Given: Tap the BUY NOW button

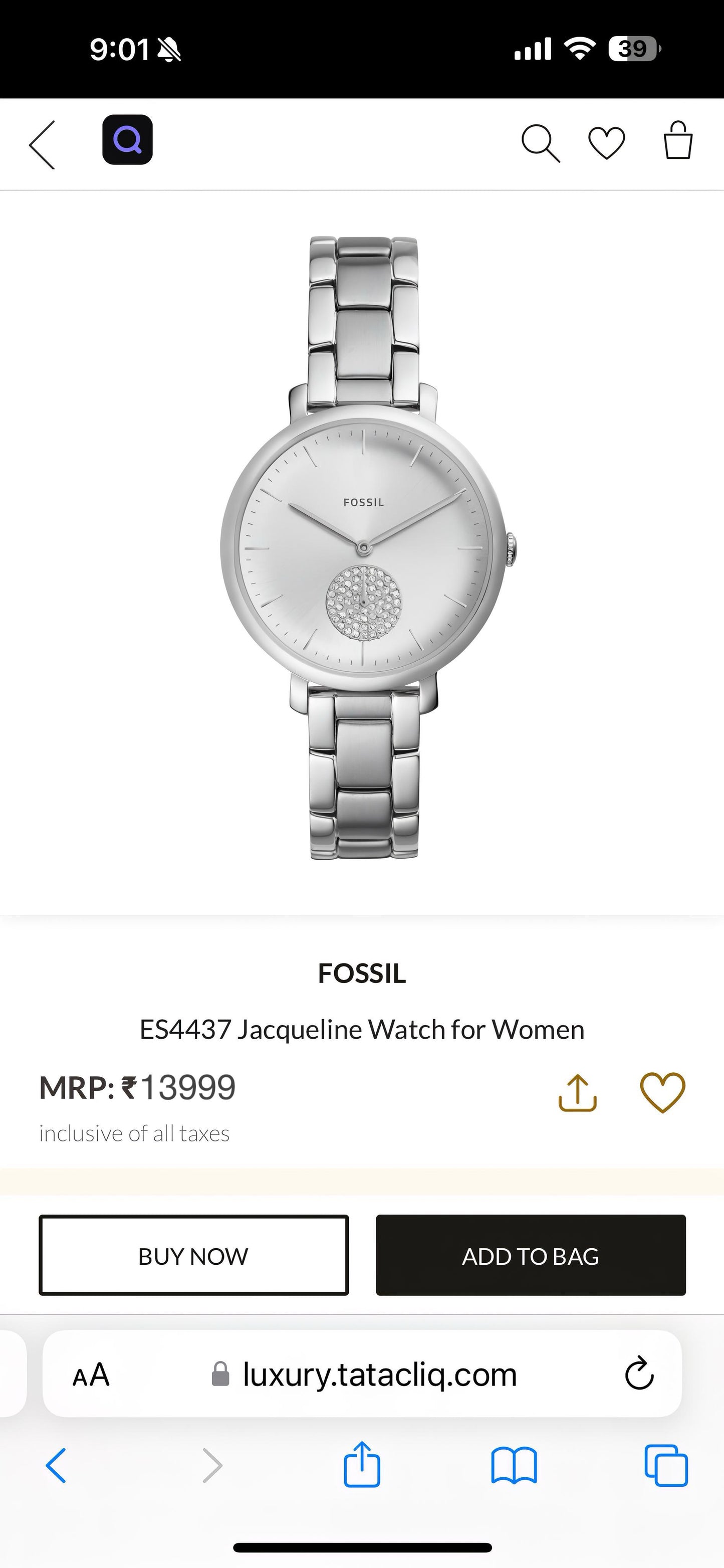Looking at the screenshot, I should click(x=193, y=1256).
